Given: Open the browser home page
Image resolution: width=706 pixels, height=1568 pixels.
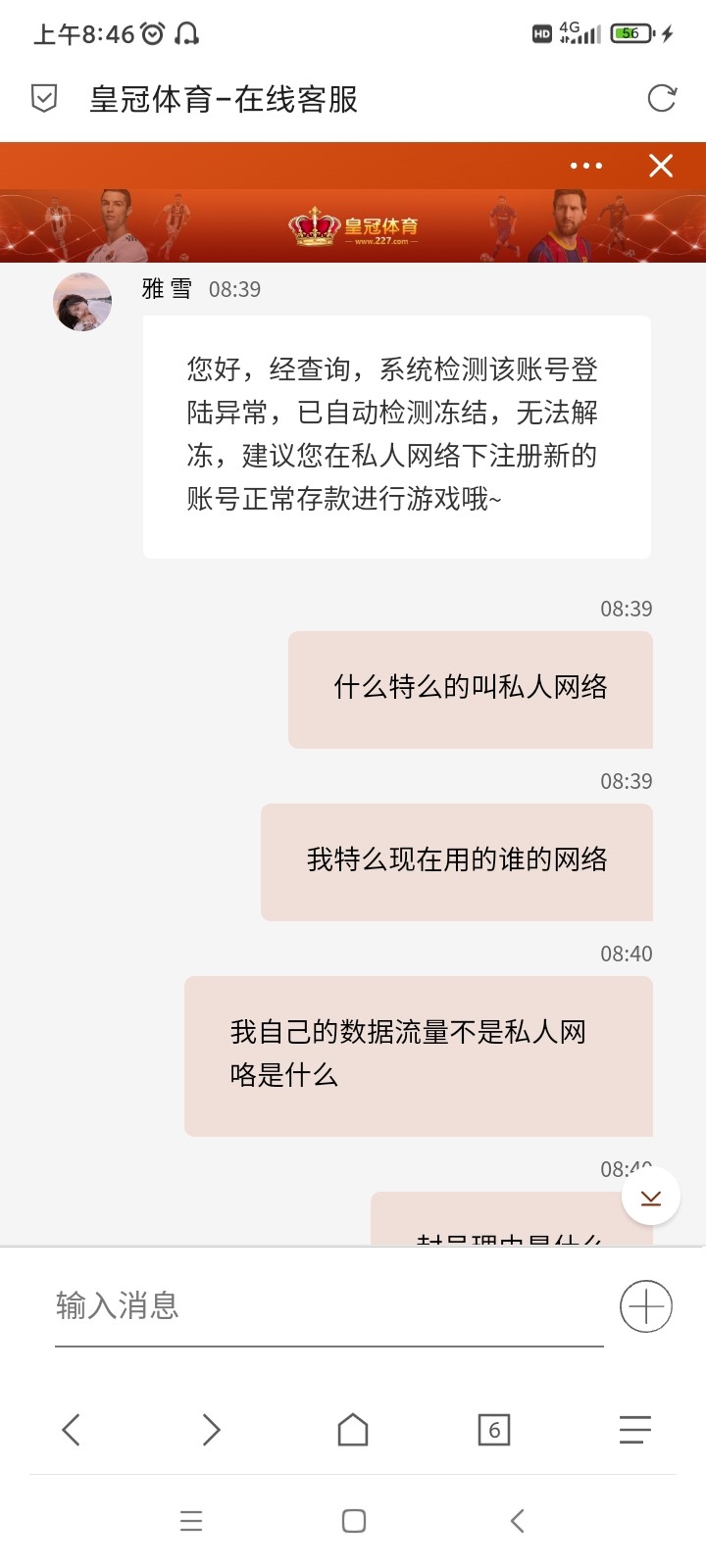Looking at the screenshot, I should point(353,1430).
